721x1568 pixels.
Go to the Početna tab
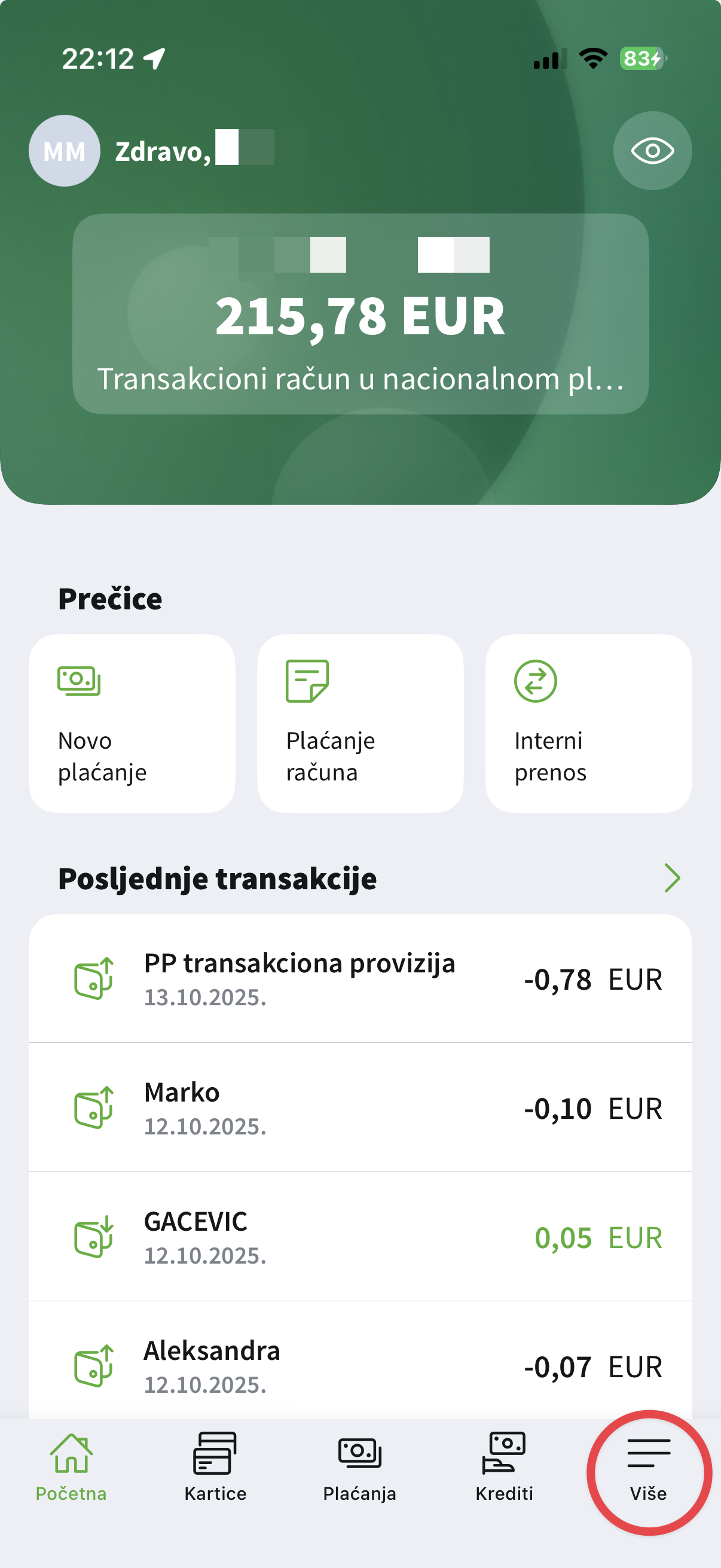(71, 1467)
